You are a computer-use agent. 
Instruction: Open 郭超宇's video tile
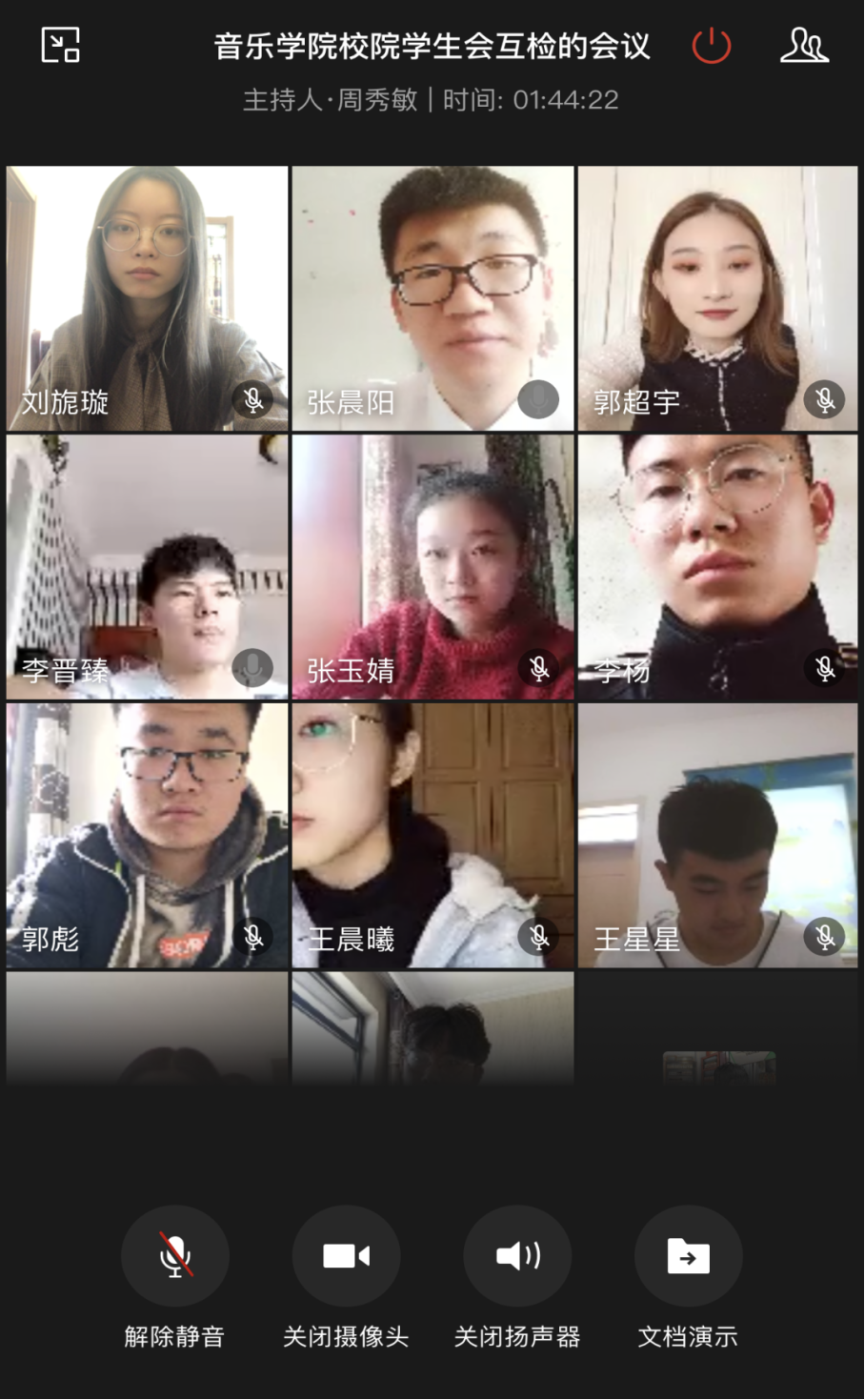(717, 298)
